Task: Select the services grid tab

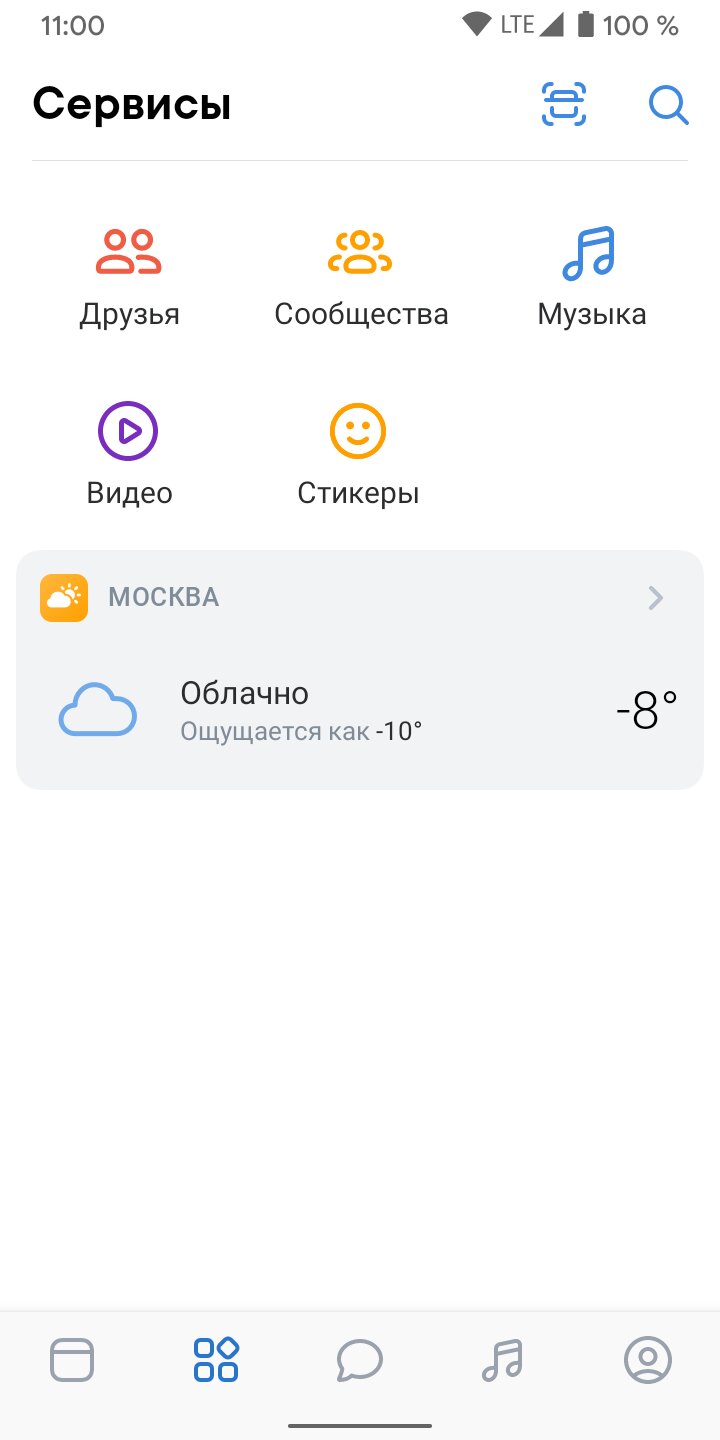Action: (x=216, y=1360)
